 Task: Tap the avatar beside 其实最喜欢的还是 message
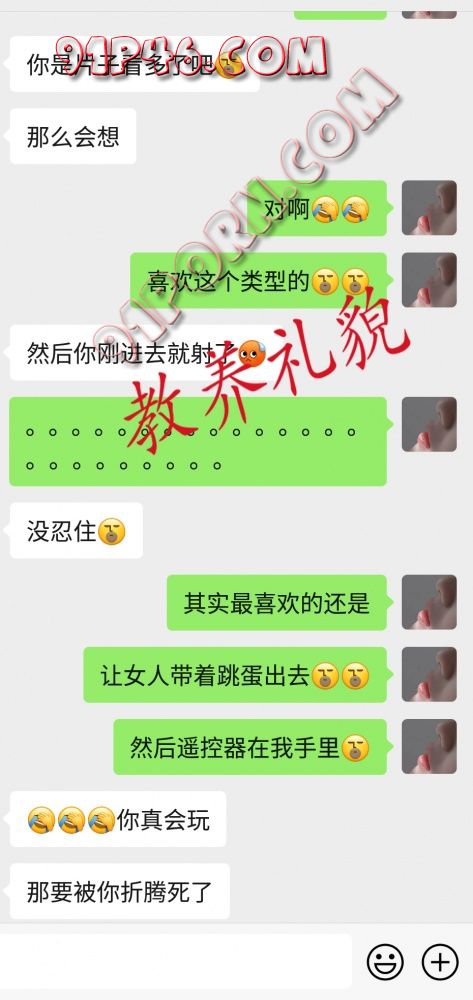tap(429, 602)
